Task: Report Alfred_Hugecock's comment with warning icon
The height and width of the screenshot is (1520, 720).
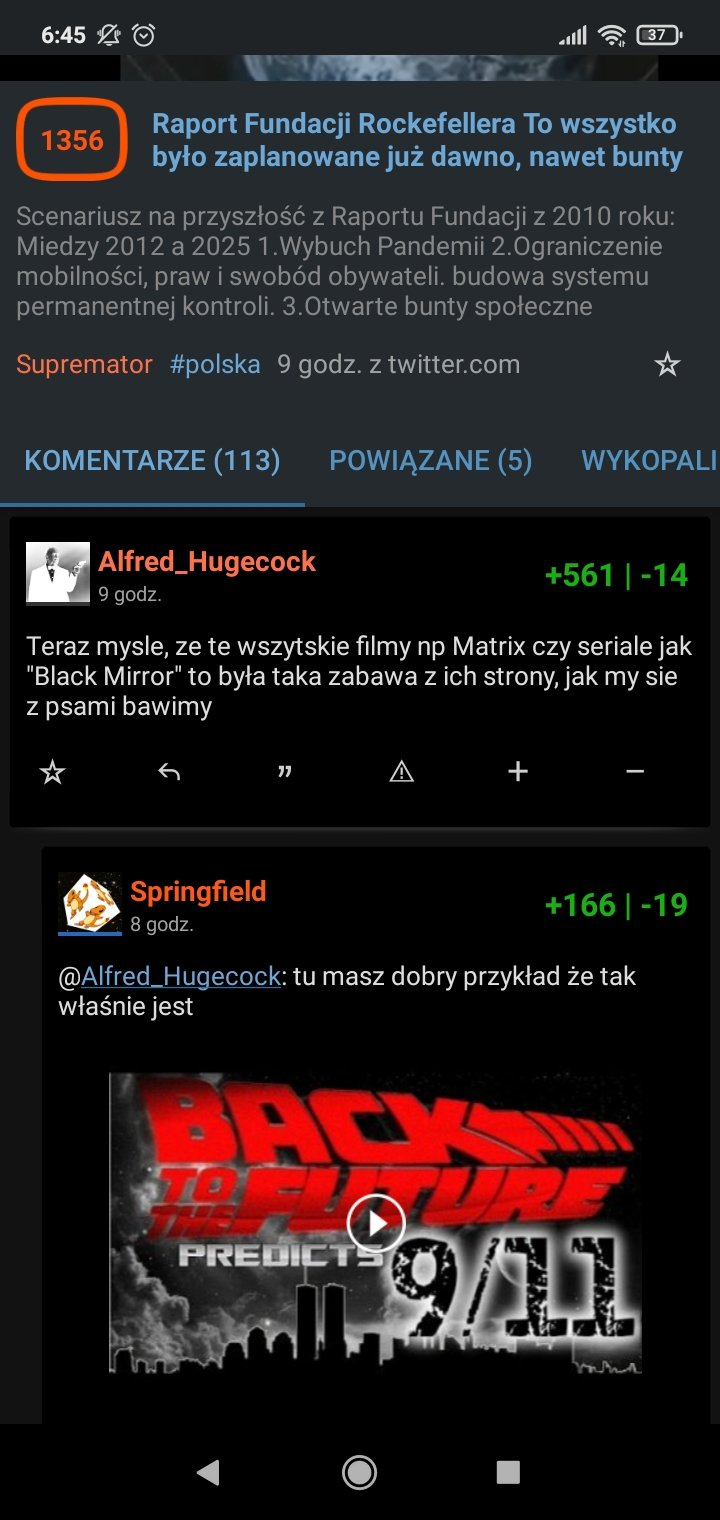Action: point(401,771)
